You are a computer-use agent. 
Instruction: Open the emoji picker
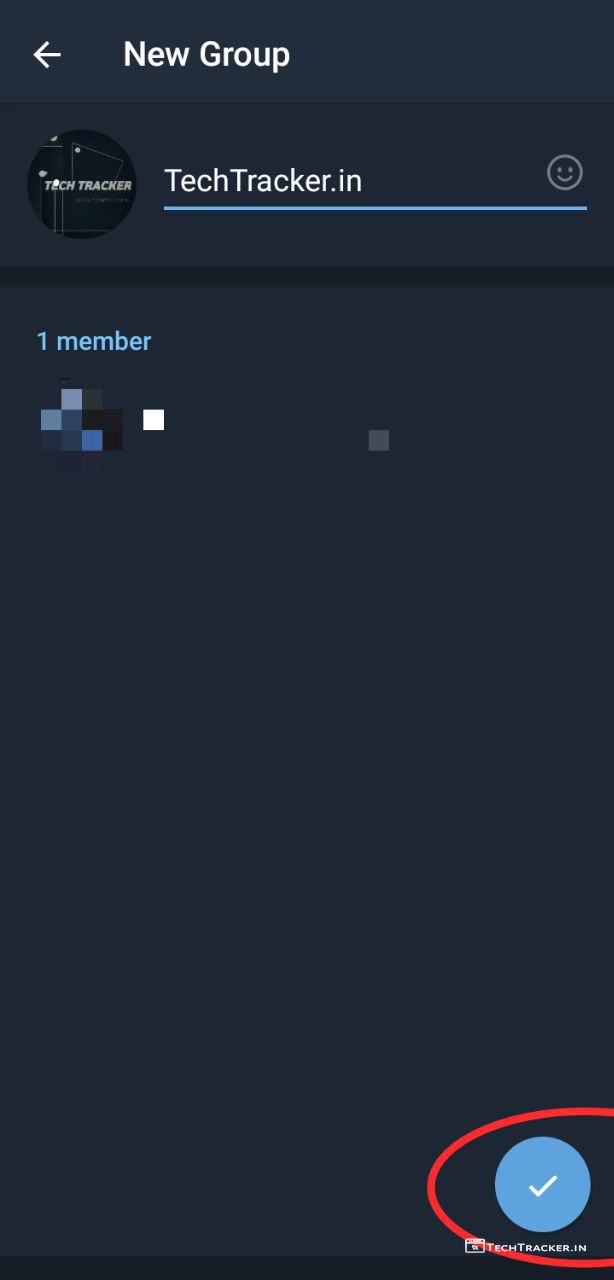(x=565, y=173)
